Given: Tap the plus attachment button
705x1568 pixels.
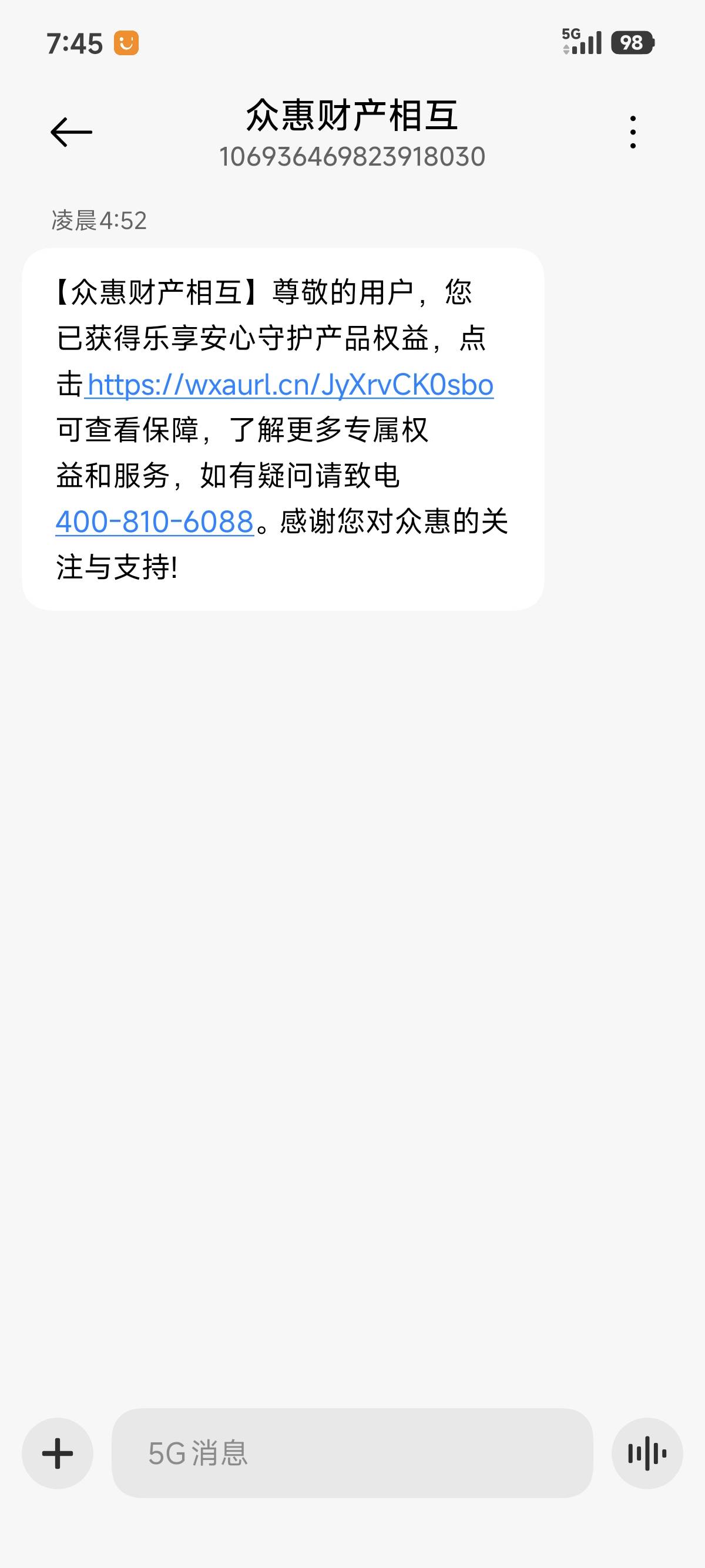Looking at the screenshot, I should (x=58, y=1453).
